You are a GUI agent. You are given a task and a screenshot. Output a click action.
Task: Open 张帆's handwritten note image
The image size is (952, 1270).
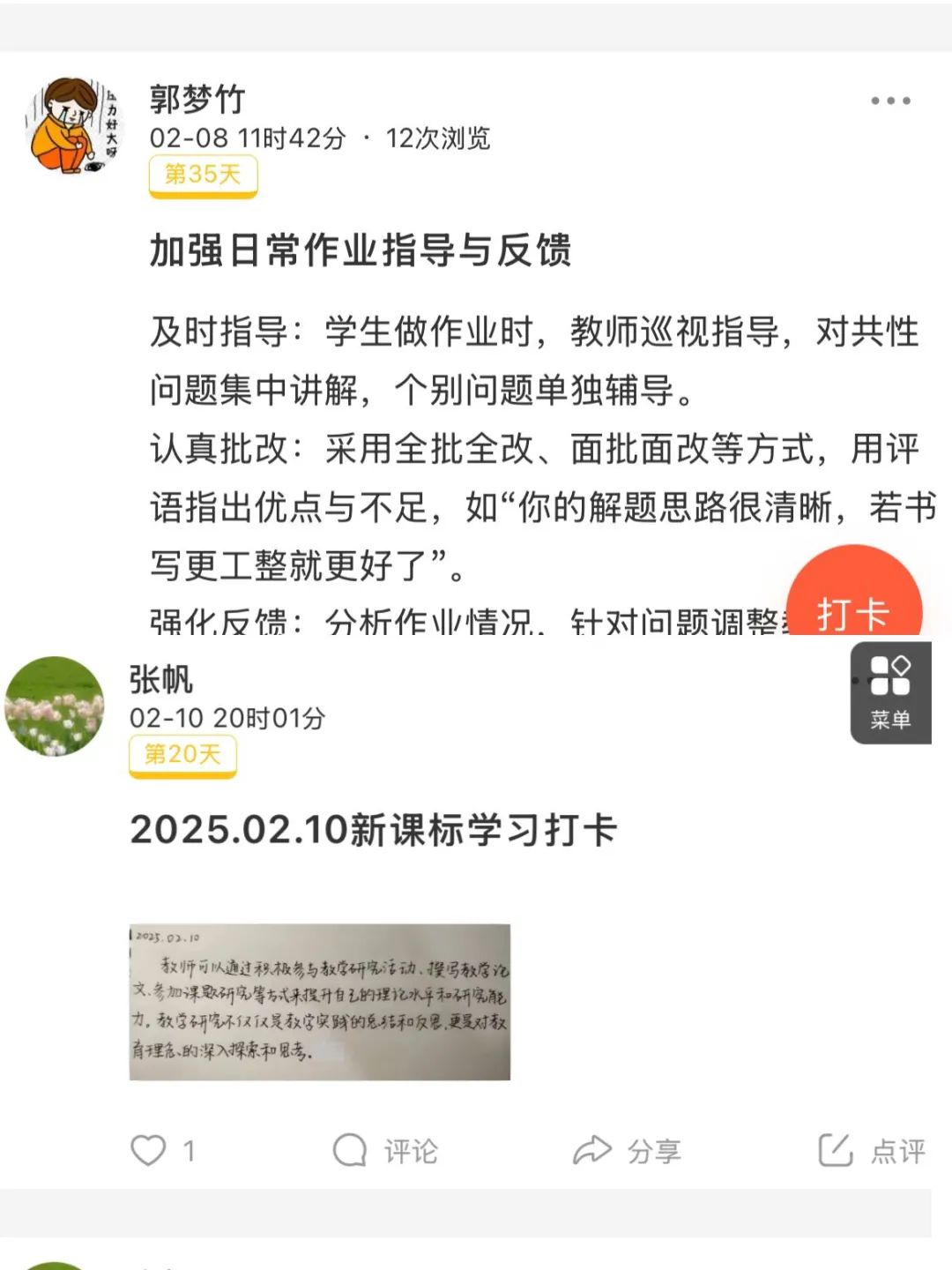pos(319,1002)
